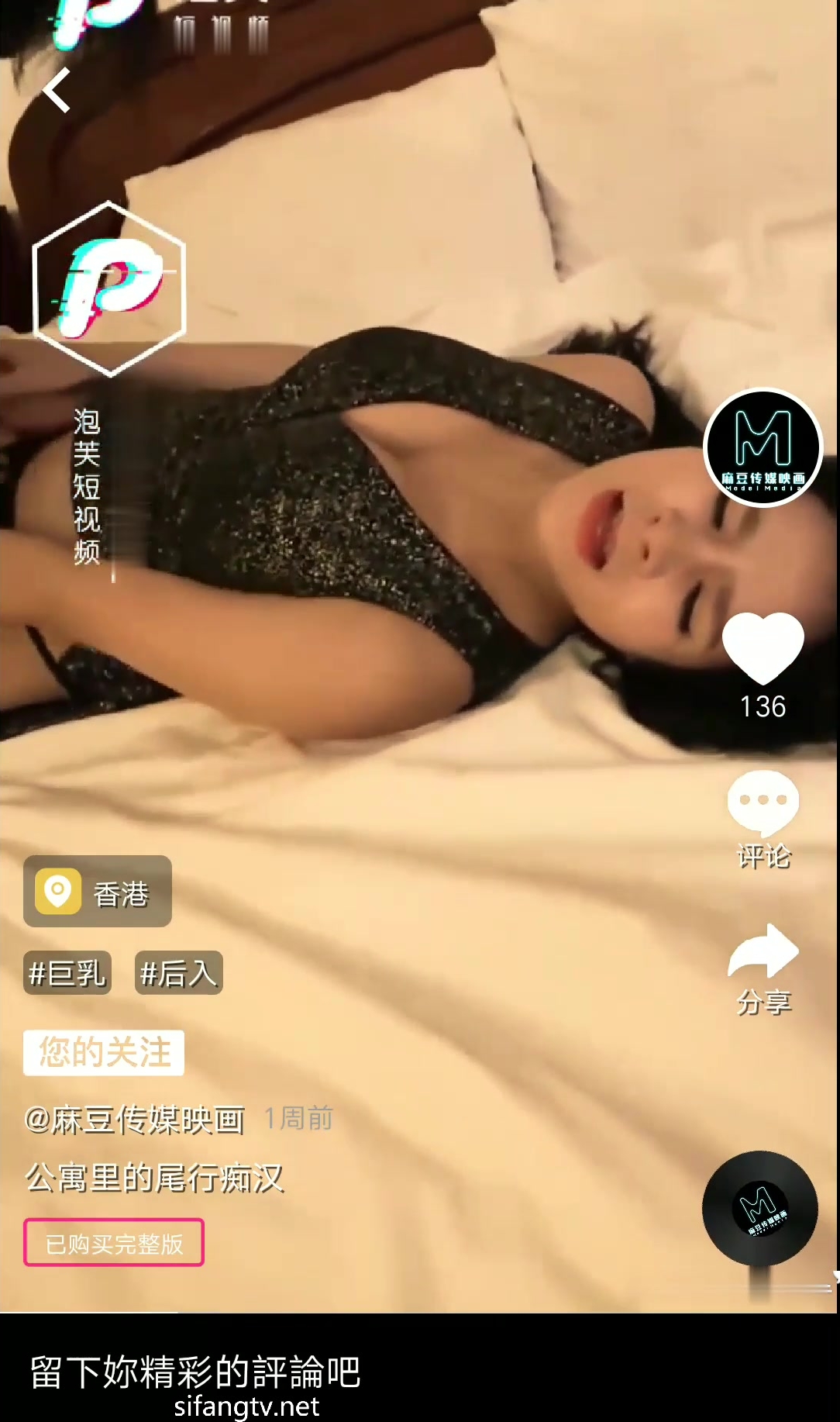Open the #巨乳 hashtag chip
This screenshot has width=840, height=1422.
click(x=67, y=972)
